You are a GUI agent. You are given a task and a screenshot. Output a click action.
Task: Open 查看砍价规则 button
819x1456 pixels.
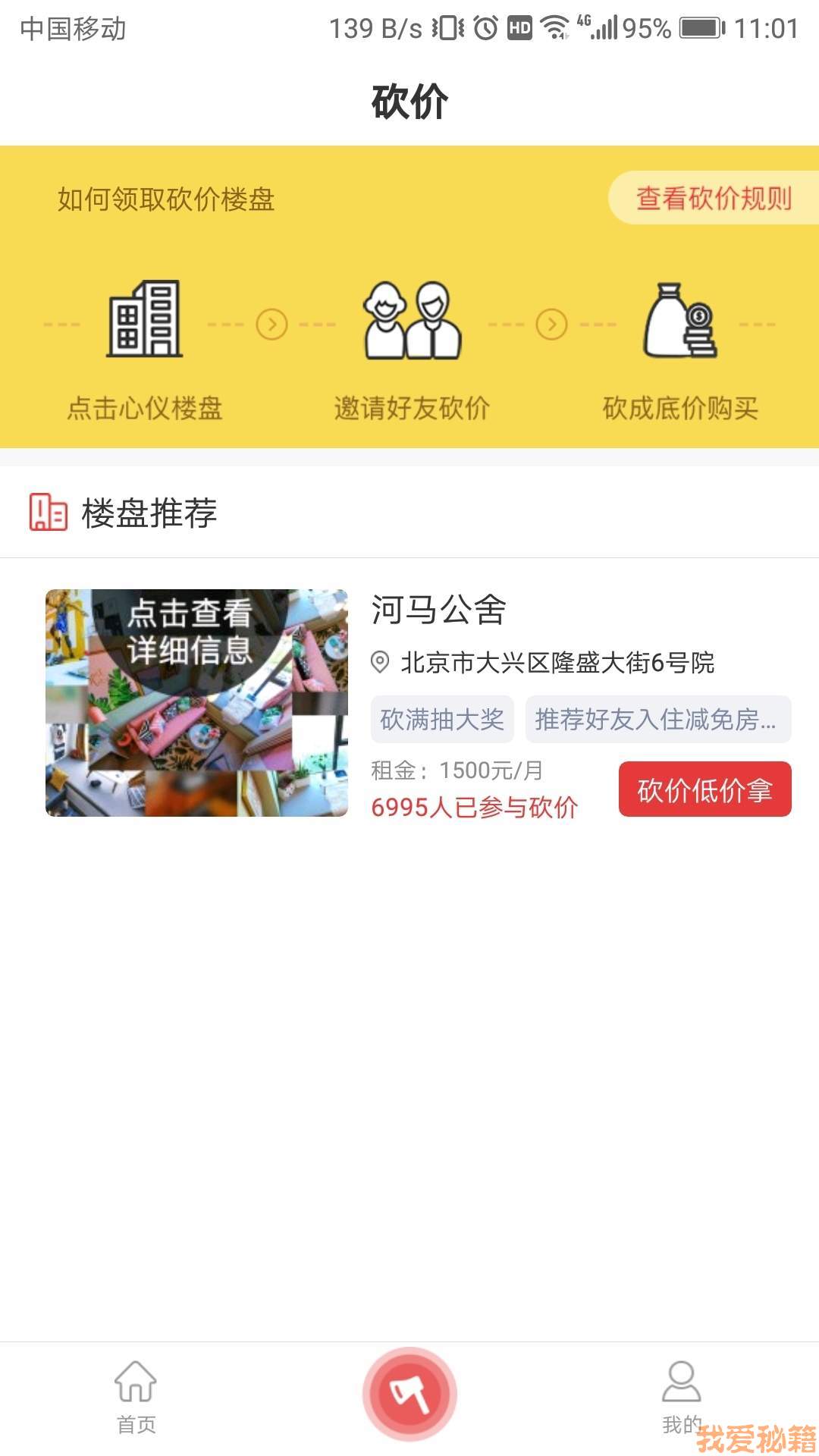[x=713, y=198]
